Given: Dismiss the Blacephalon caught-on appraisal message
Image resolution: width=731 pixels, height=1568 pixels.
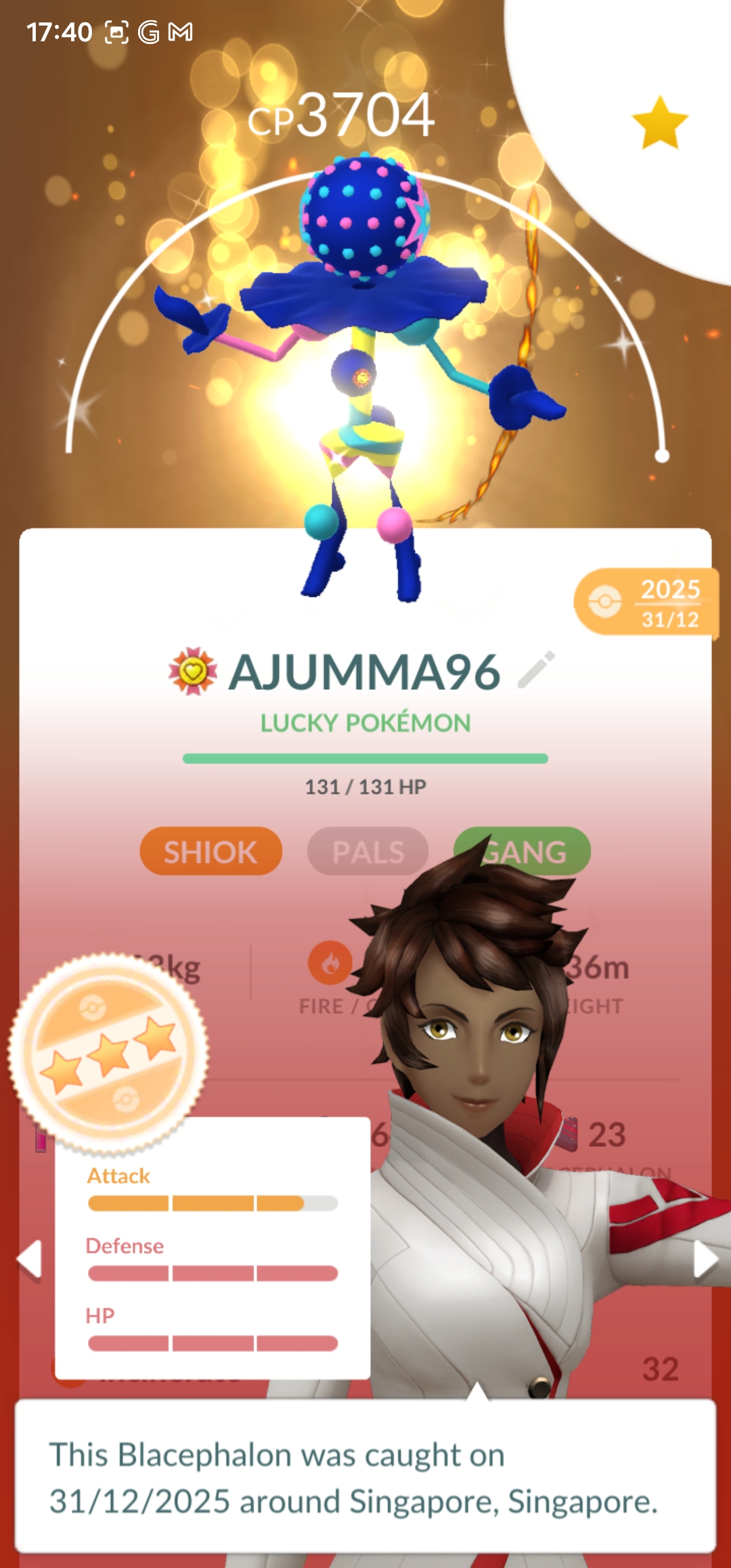Looking at the screenshot, I should (365, 1477).
